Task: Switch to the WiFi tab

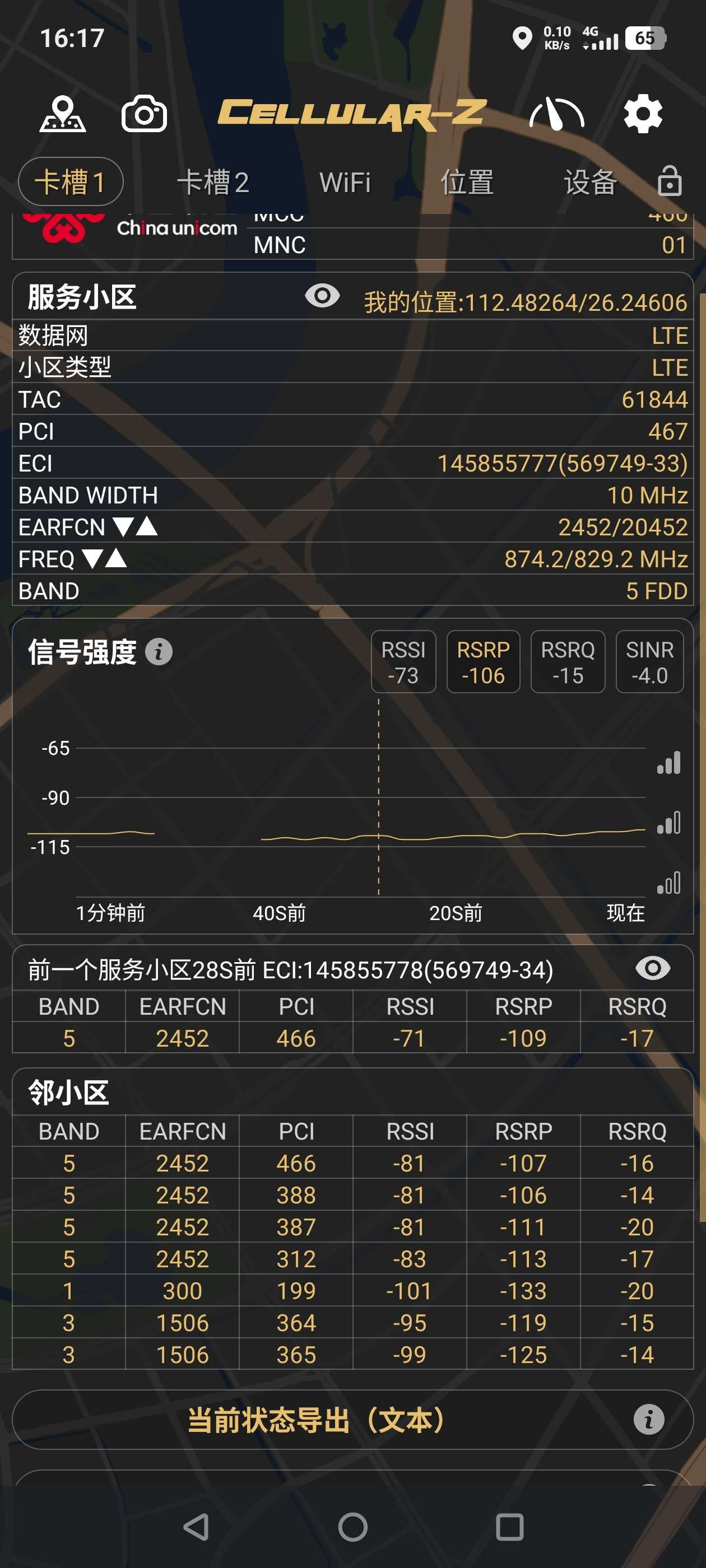Action: pyautogui.click(x=345, y=182)
